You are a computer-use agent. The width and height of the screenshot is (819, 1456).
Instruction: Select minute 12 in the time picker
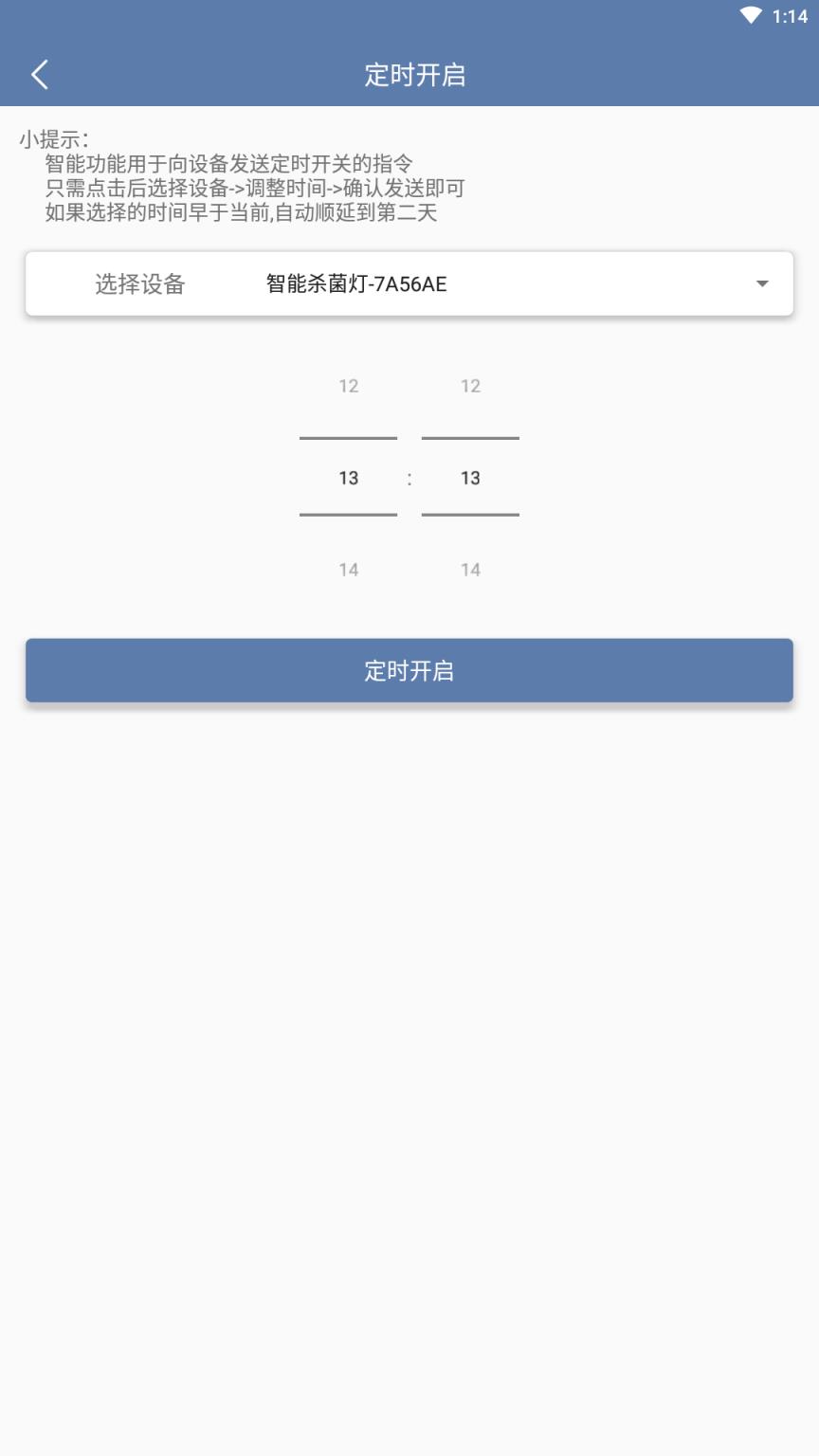pyautogui.click(x=470, y=386)
